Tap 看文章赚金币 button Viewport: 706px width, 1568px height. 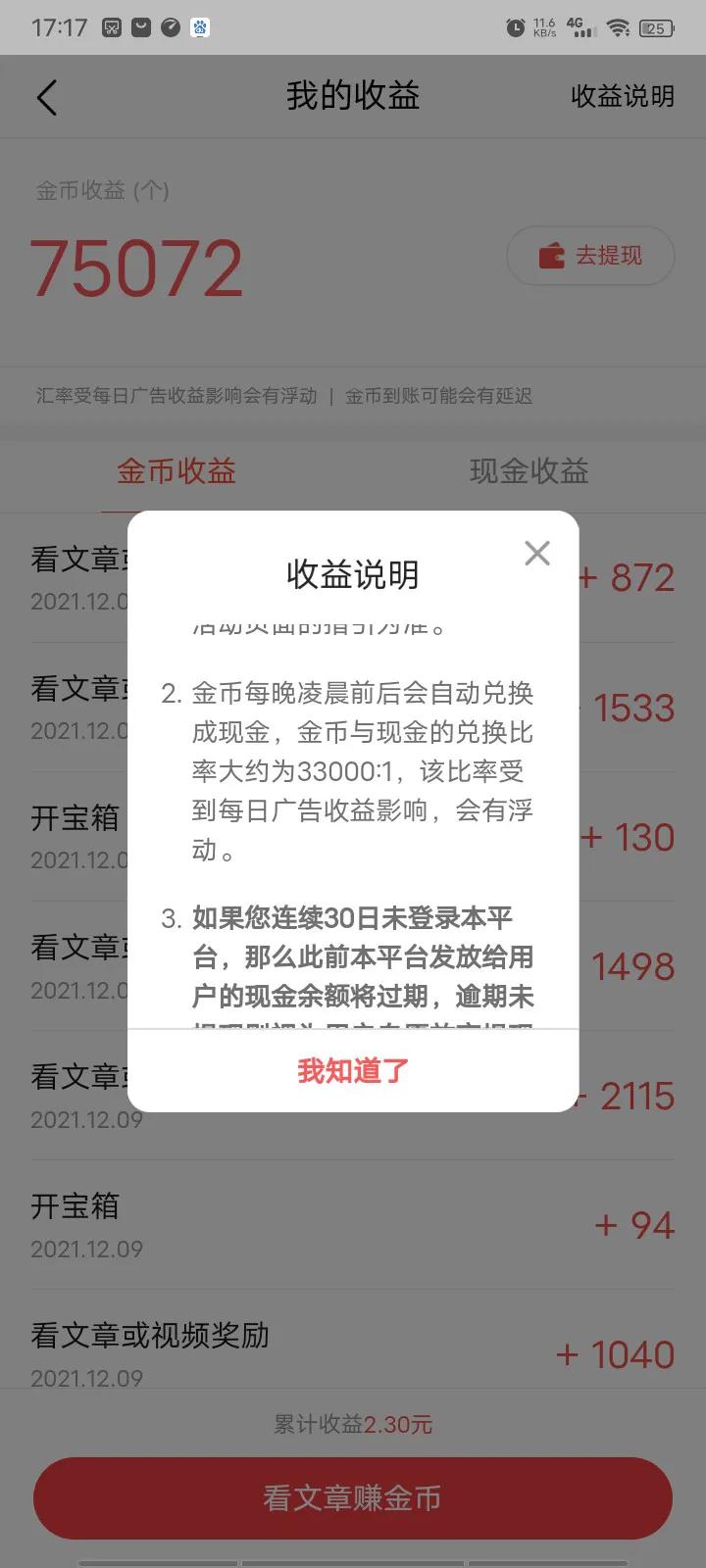pyautogui.click(x=353, y=1497)
